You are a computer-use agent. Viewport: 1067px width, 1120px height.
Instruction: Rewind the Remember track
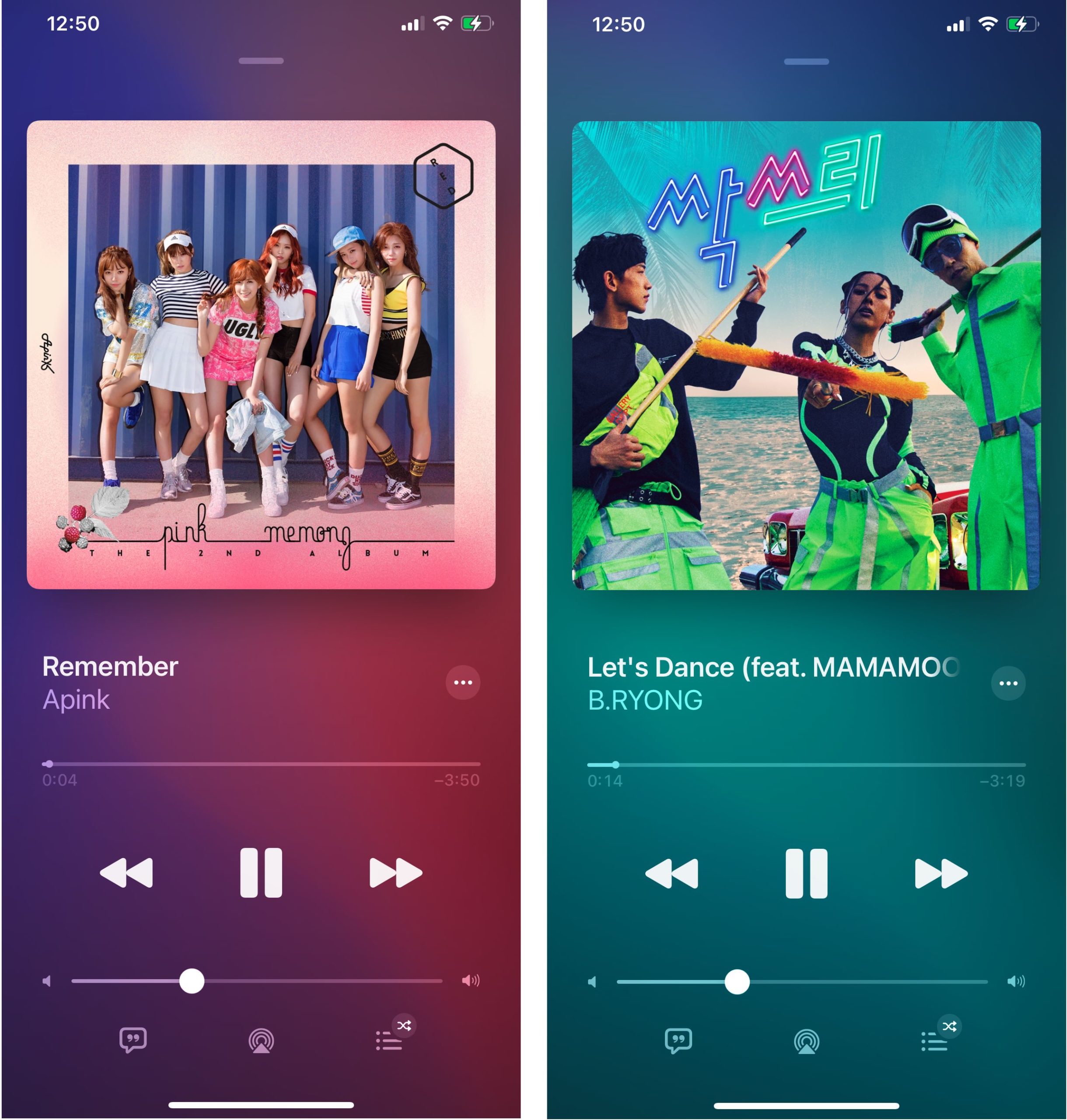126,872
